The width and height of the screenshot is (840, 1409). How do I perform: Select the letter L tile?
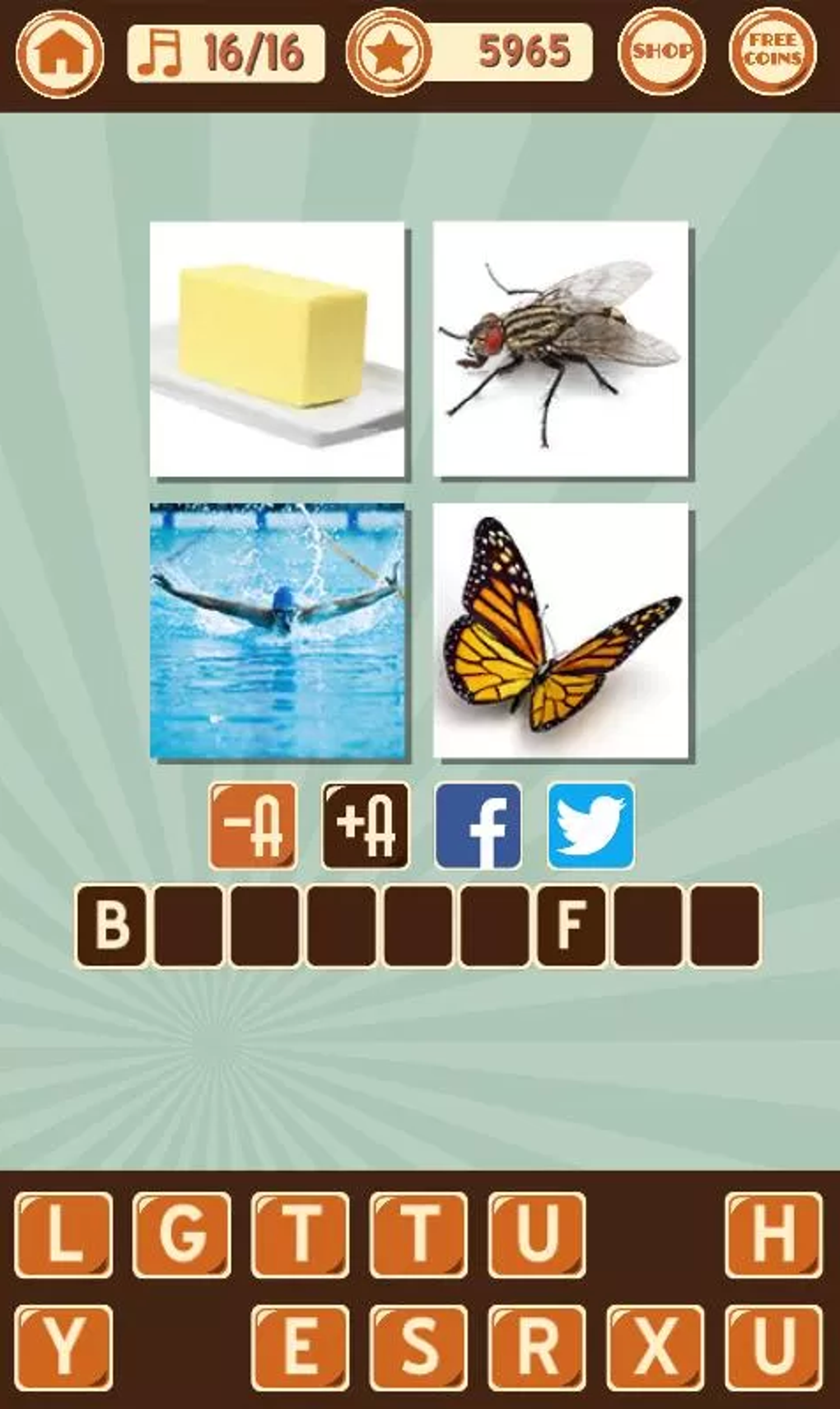pos(63,1235)
